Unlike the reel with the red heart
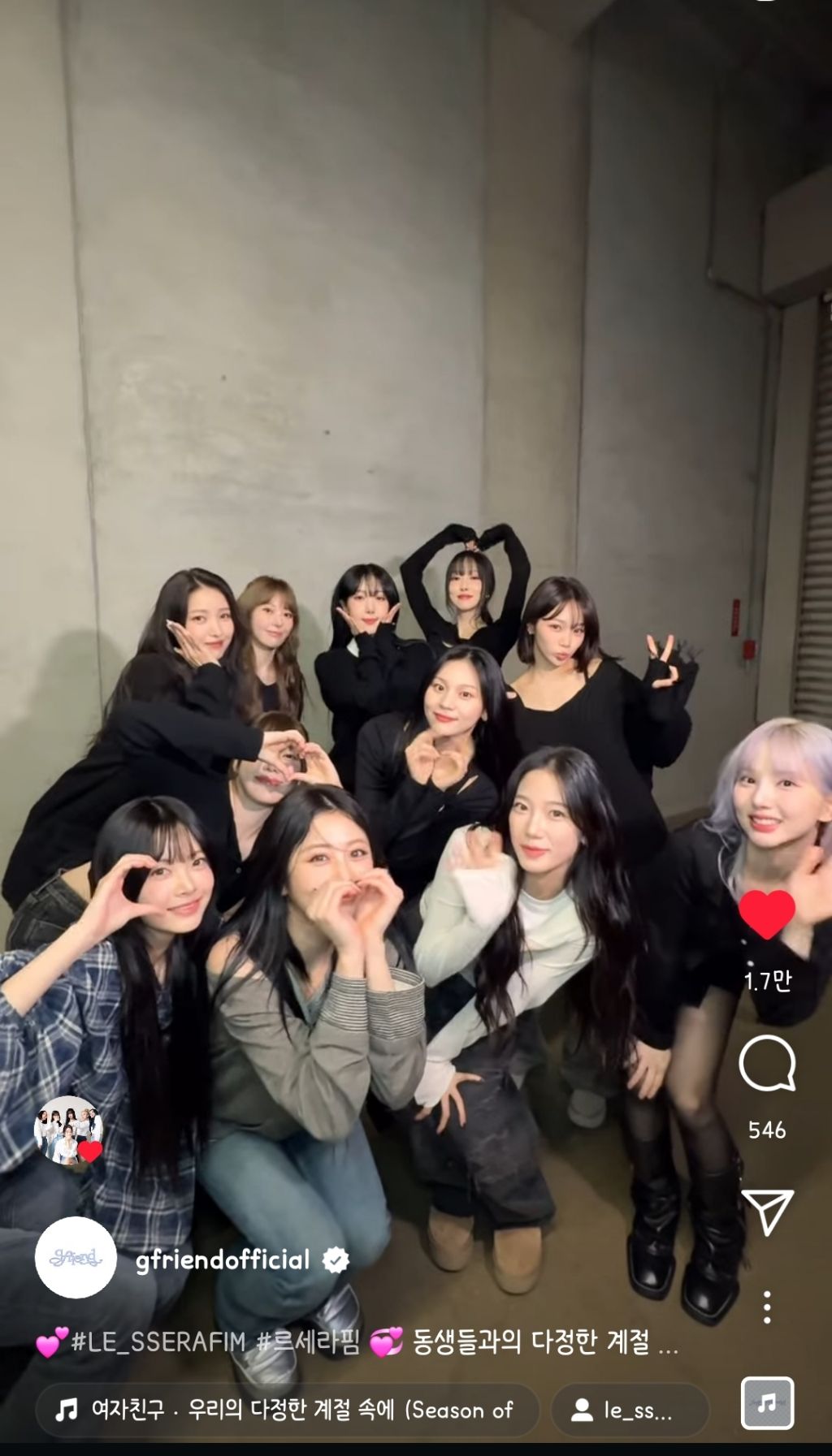Image resolution: width=832 pixels, height=1456 pixels. tap(766, 914)
